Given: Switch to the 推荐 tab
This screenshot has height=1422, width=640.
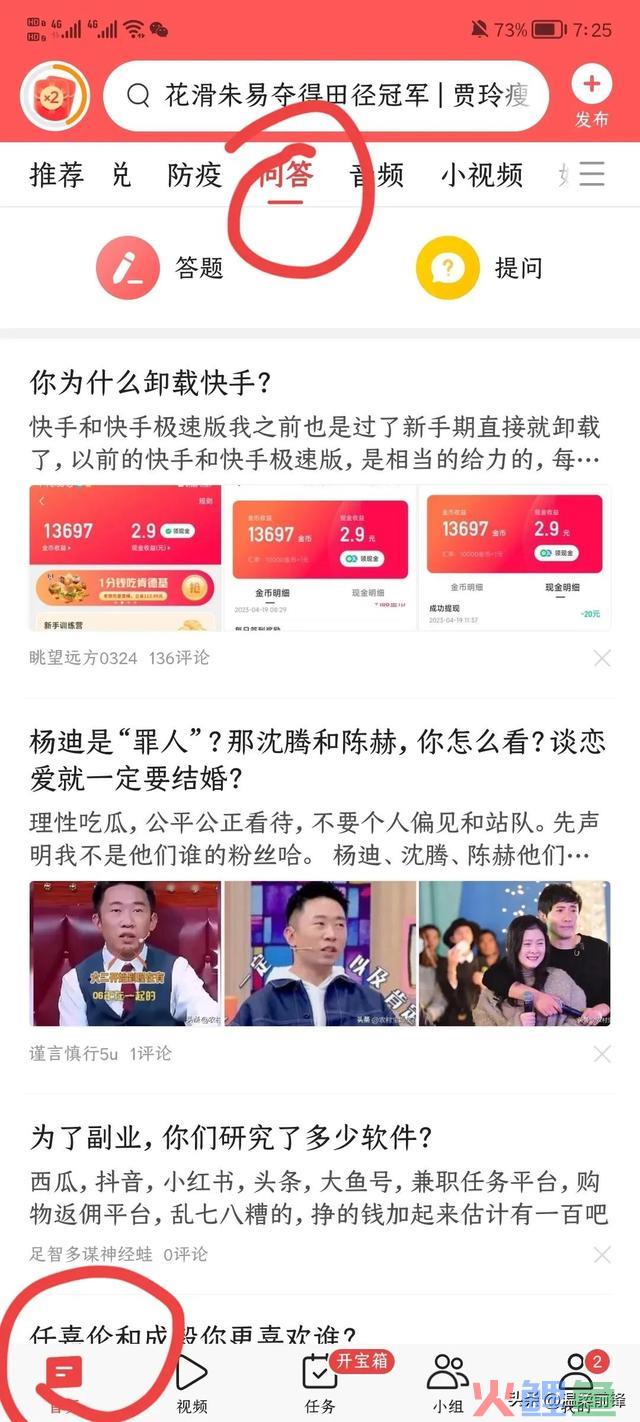Looking at the screenshot, I should [57, 175].
